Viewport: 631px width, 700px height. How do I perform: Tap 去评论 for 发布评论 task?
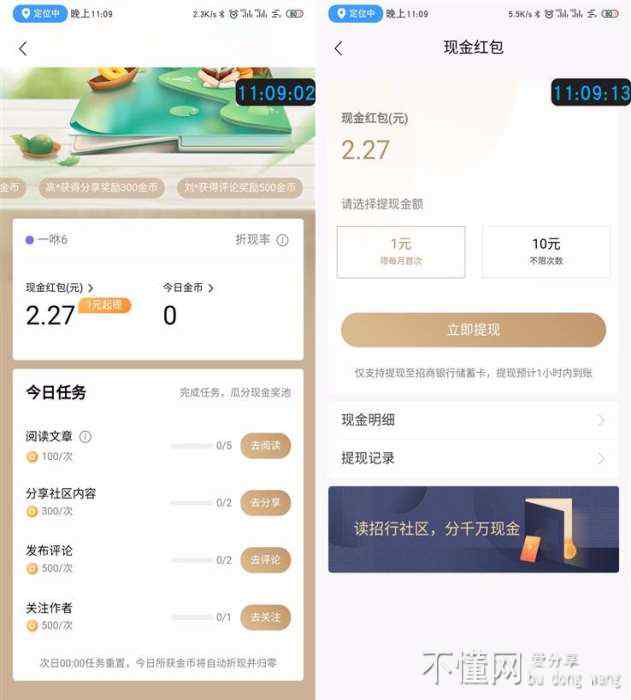point(265,560)
